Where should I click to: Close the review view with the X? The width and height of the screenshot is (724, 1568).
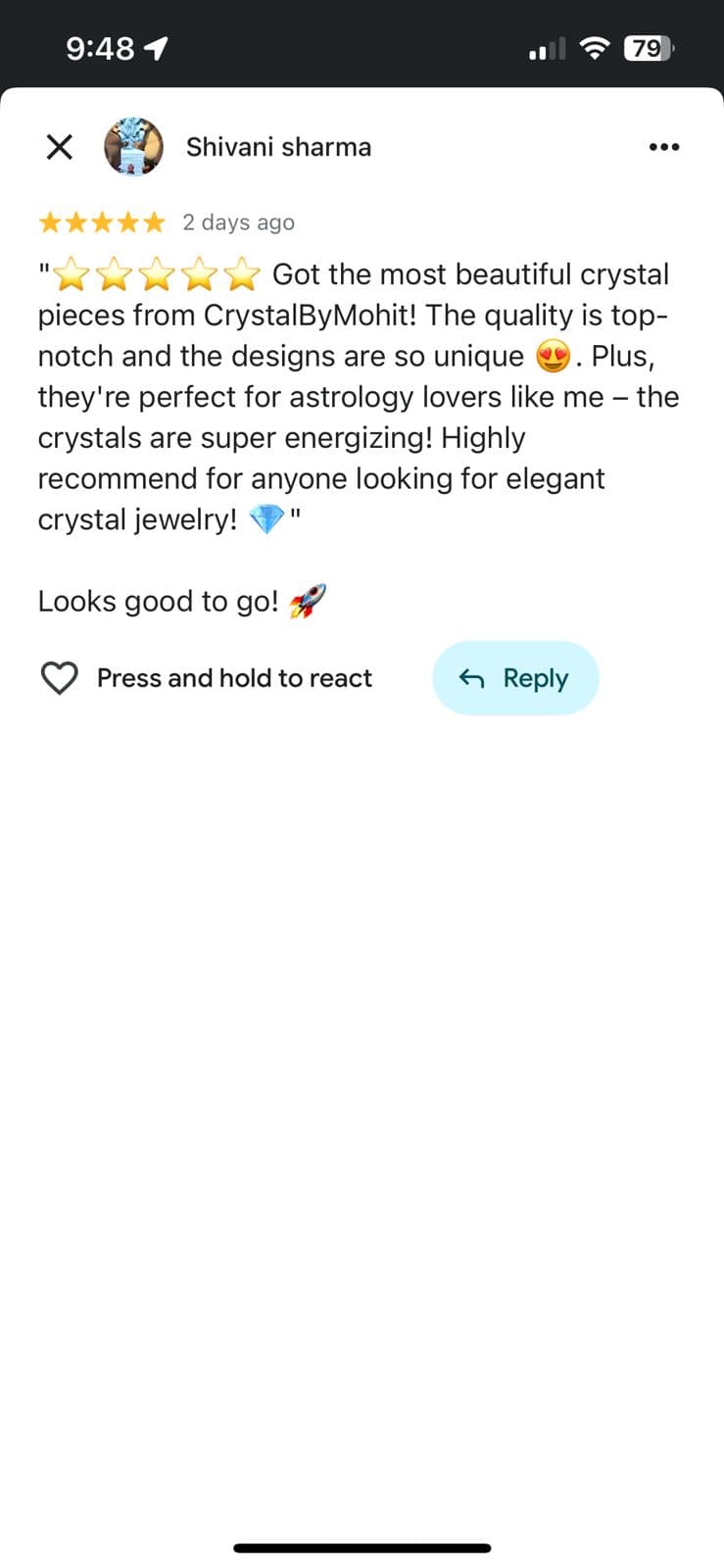(x=59, y=146)
